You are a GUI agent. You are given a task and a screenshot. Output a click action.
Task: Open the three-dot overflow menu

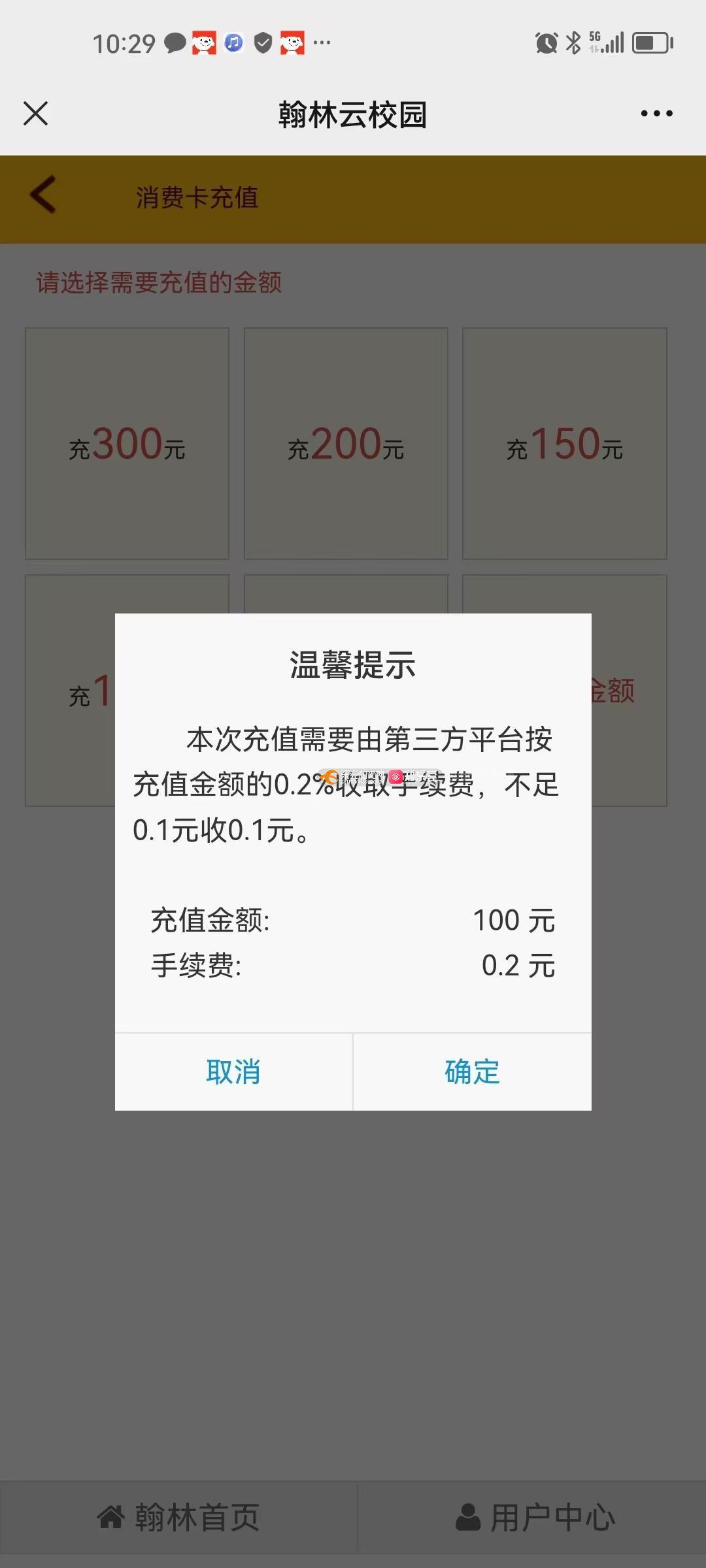[x=656, y=114]
